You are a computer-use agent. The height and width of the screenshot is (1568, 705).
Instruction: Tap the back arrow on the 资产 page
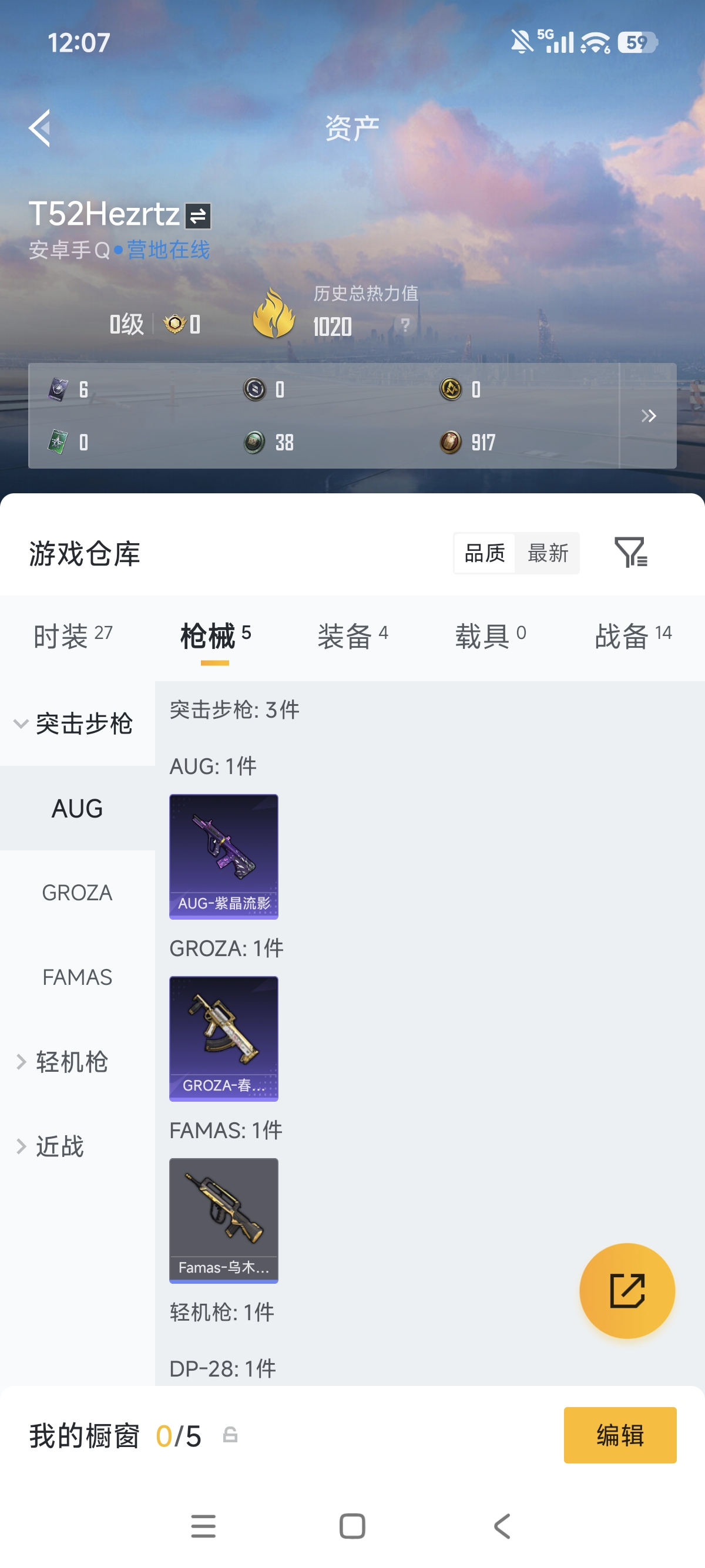(40, 128)
